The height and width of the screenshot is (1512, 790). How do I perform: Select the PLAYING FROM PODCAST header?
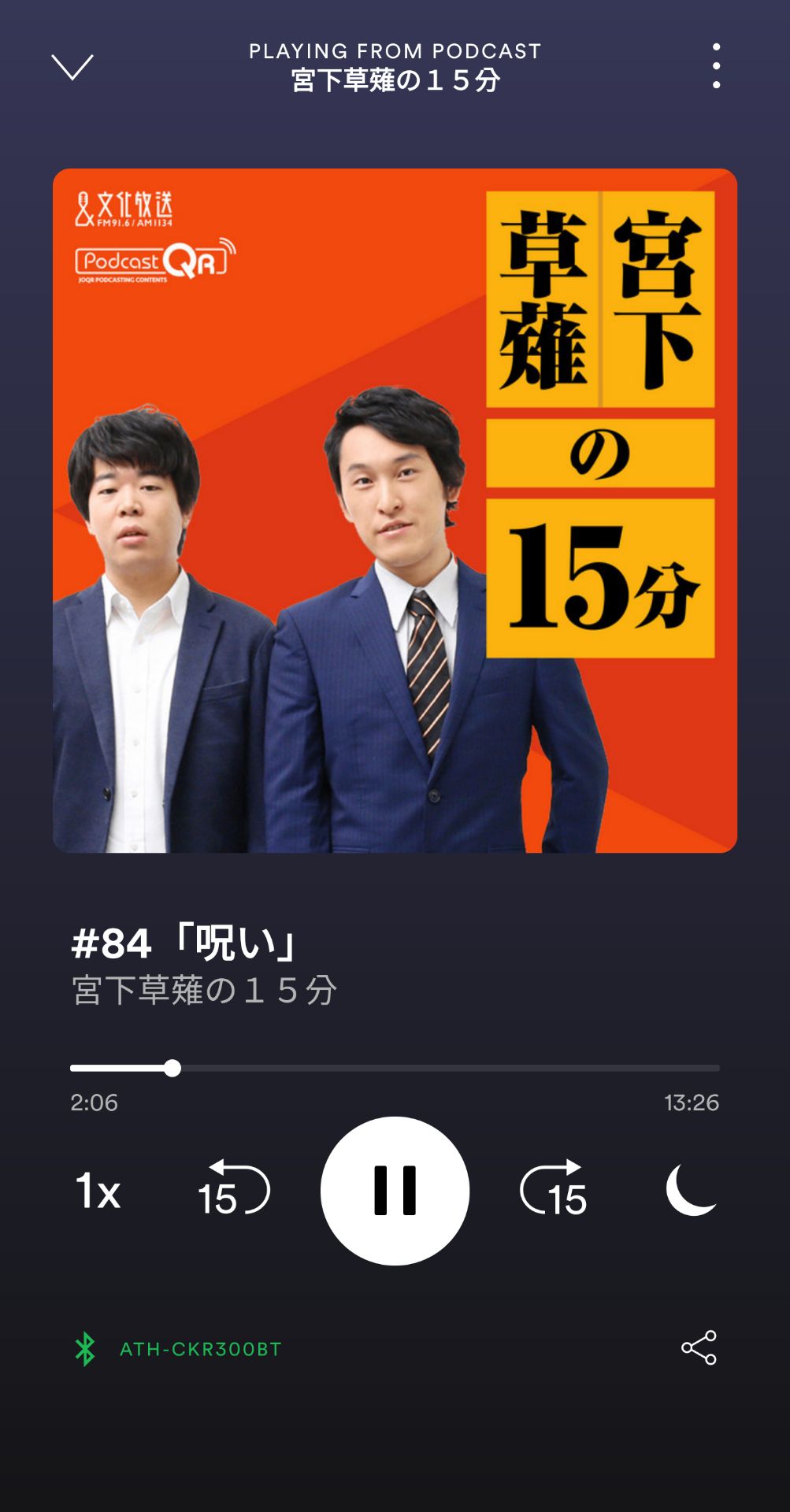[x=395, y=50]
